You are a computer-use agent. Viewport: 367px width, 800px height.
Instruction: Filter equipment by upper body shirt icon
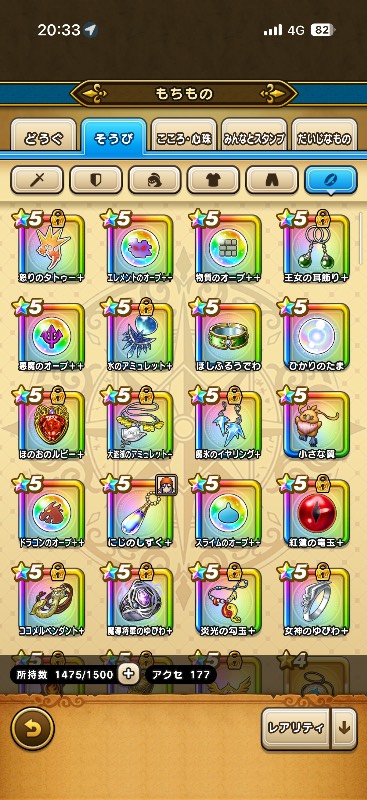(x=213, y=180)
